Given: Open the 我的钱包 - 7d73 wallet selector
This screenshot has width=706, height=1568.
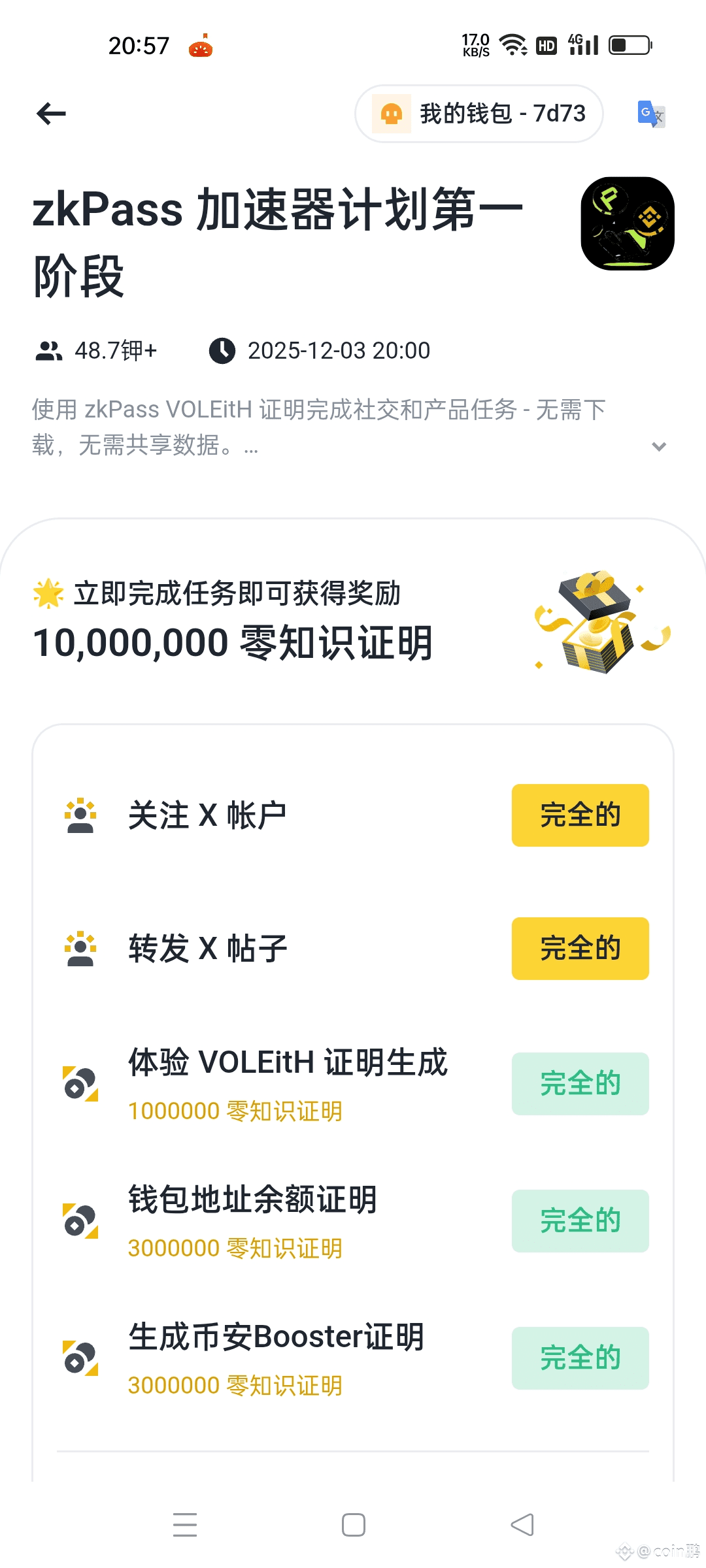Looking at the screenshot, I should pyautogui.click(x=479, y=114).
